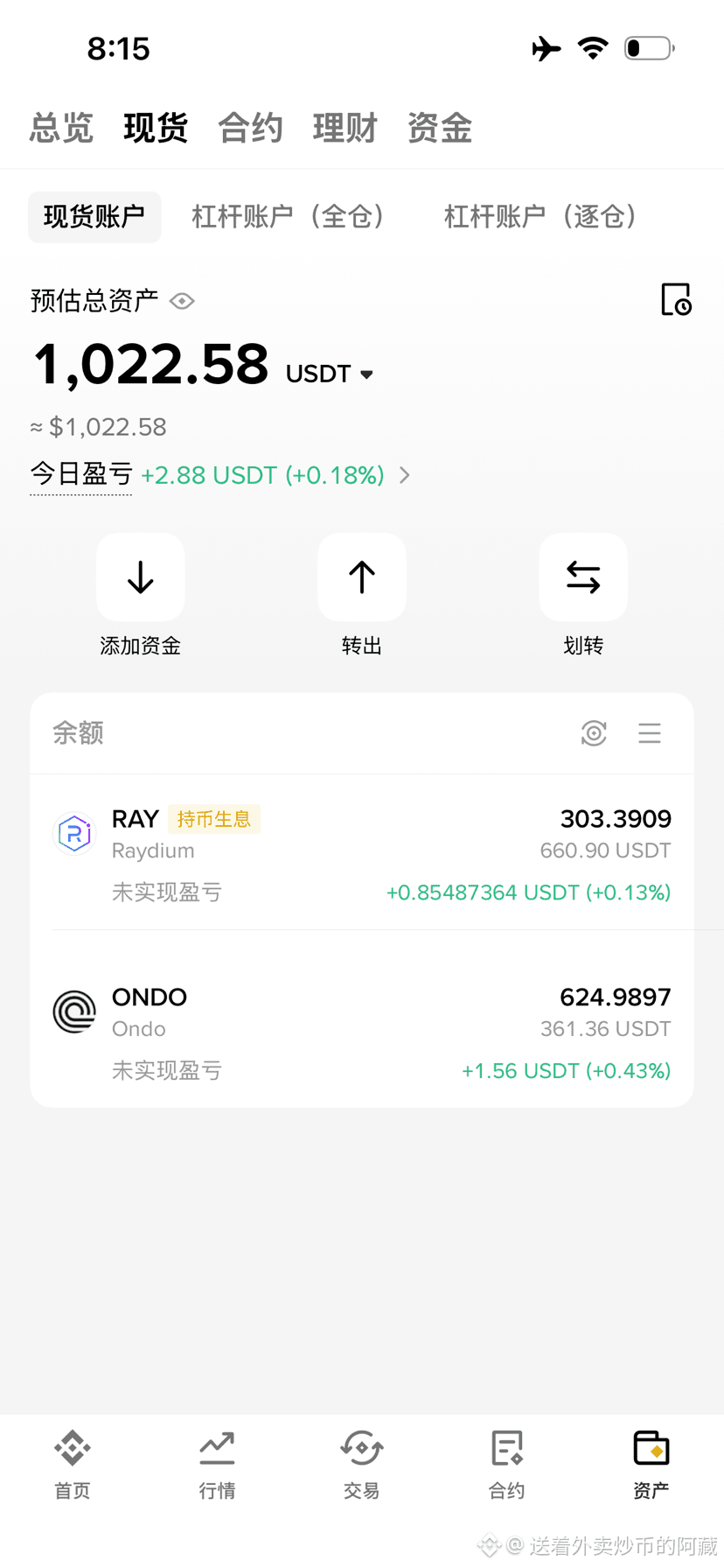Open the 资金 tab

(439, 129)
